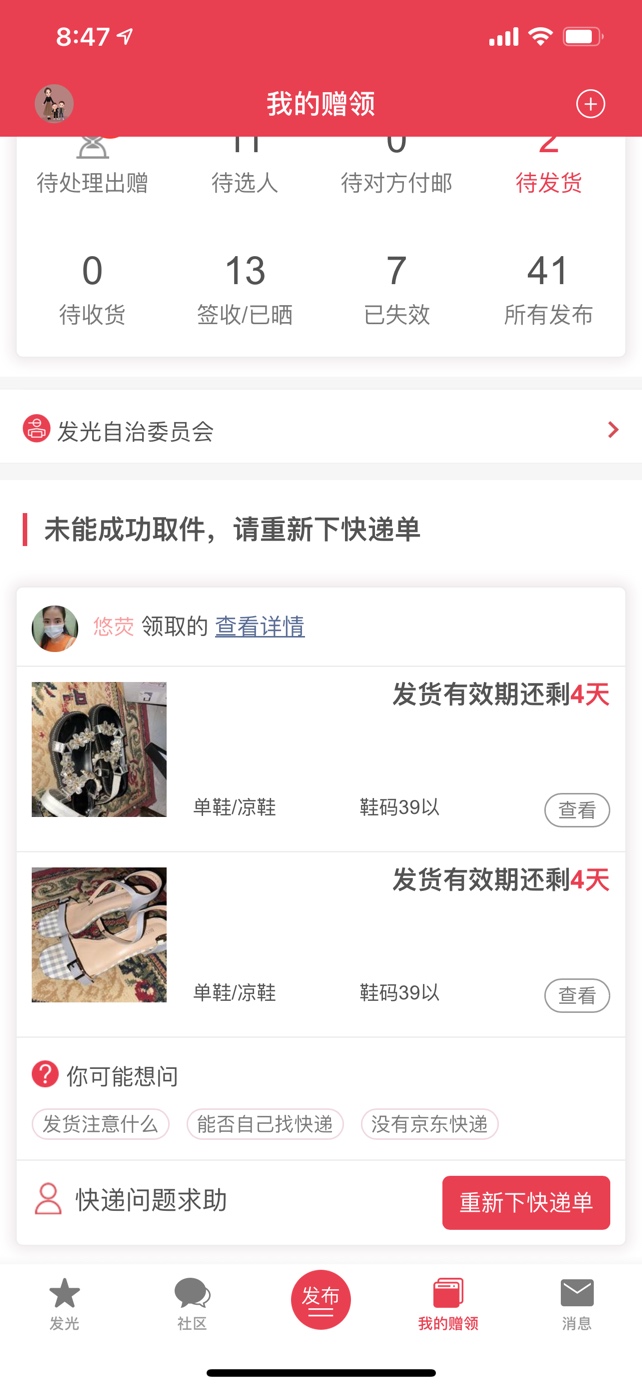Open the plaid sandals item photo

(x=99, y=935)
